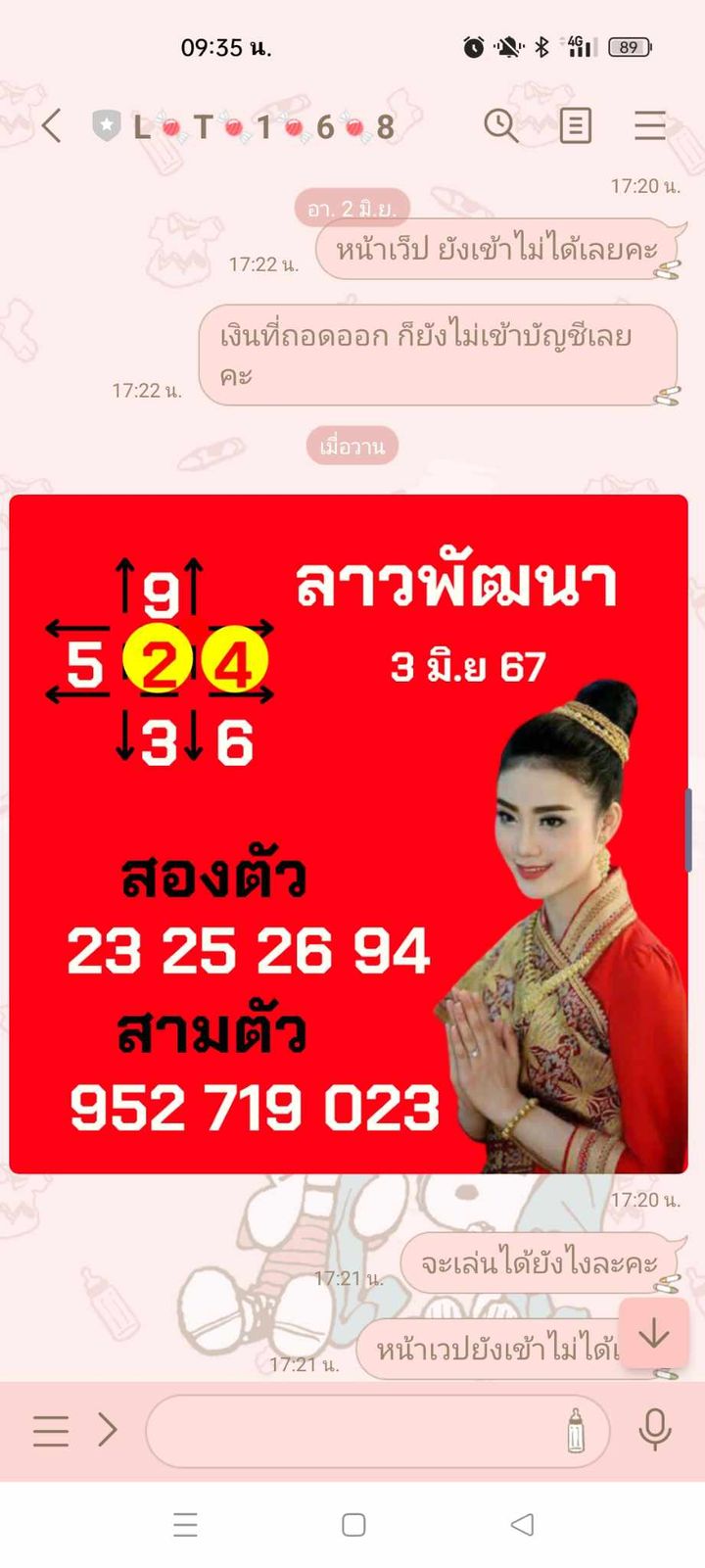This screenshot has height=1568, width=705.
Task: Search within this chat
Action: pos(501,126)
